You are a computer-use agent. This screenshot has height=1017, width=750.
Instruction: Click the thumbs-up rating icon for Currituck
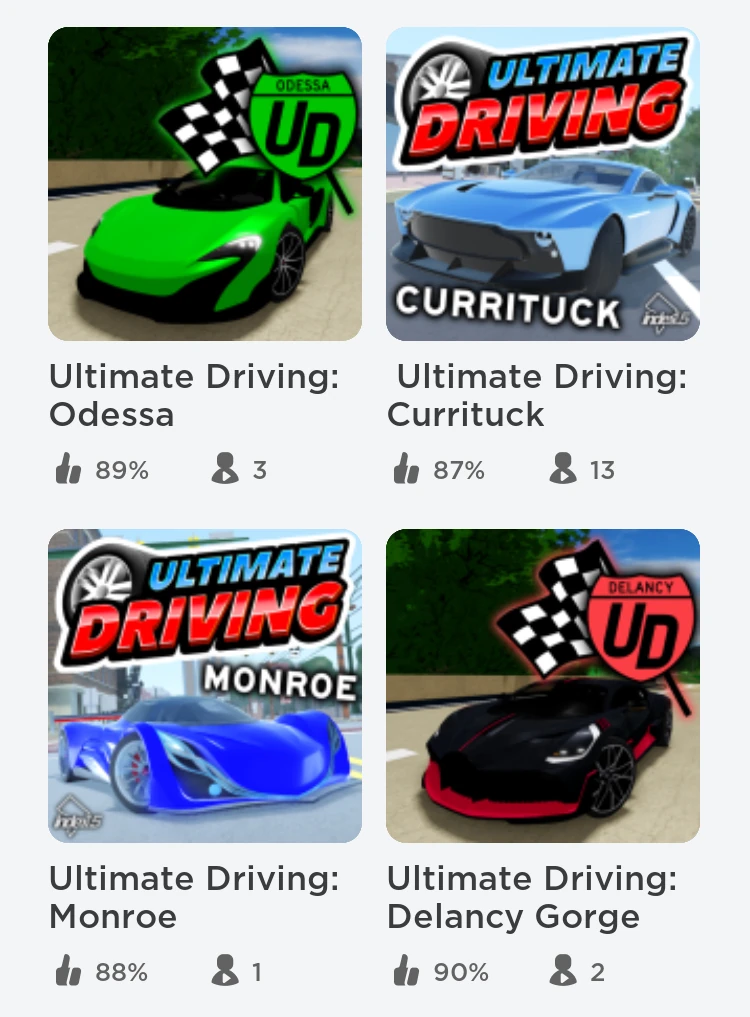point(406,470)
